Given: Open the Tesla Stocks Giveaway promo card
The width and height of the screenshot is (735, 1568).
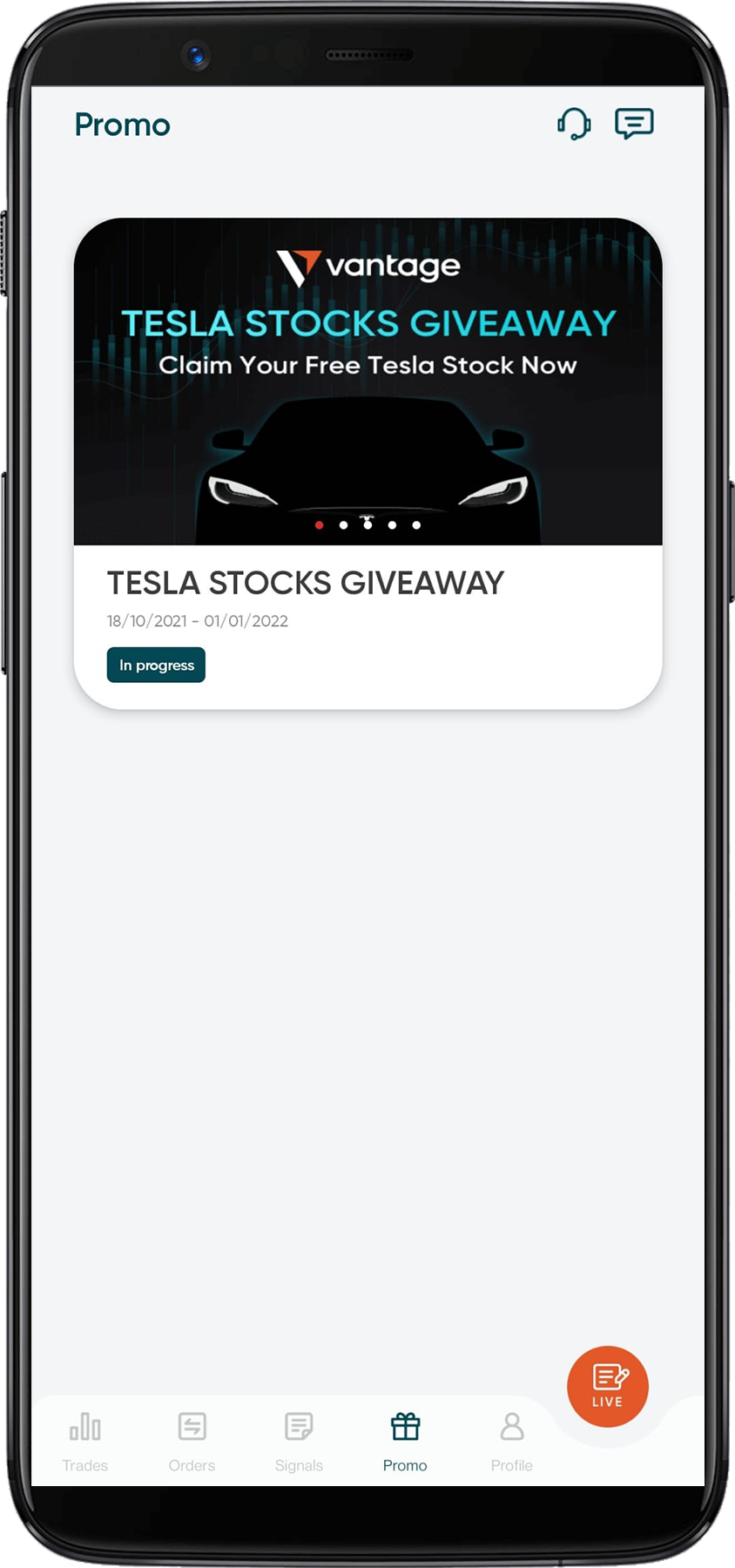Looking at the screenshot, I should [x=367, y=418].
